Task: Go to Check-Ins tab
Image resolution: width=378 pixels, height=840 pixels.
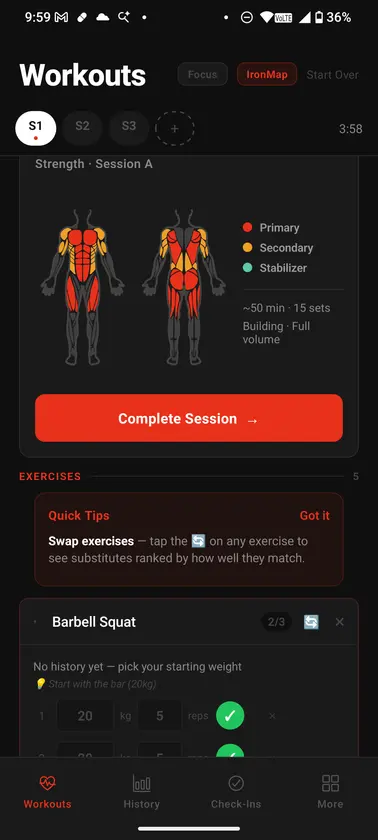Action: [x=236, y=792]
